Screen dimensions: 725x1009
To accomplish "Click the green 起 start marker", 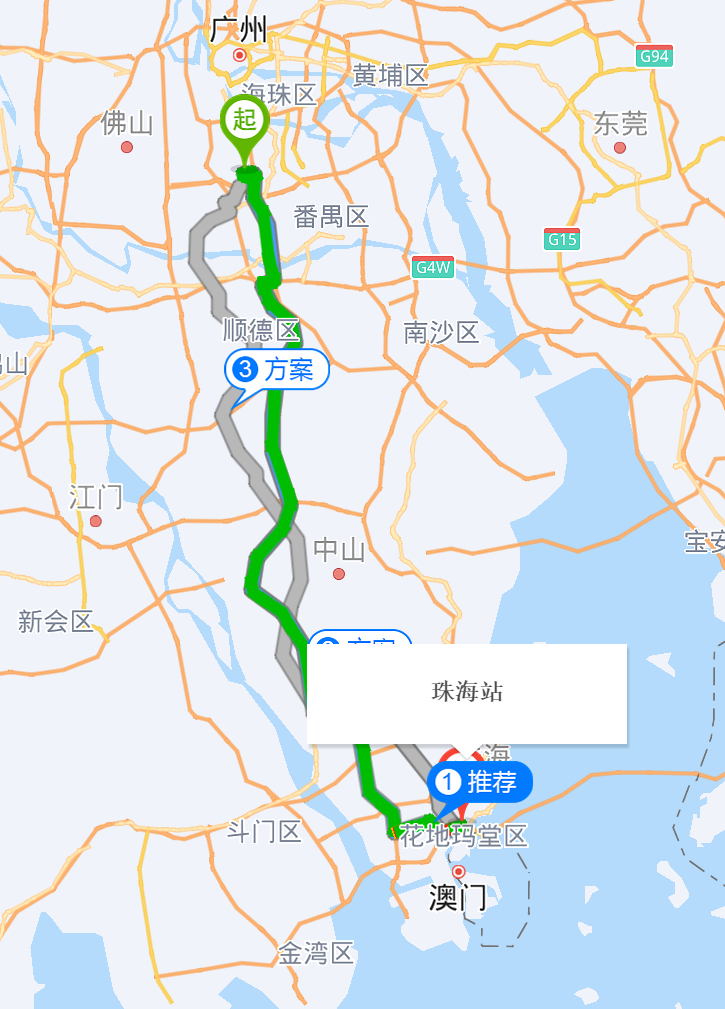I will 243,121.
